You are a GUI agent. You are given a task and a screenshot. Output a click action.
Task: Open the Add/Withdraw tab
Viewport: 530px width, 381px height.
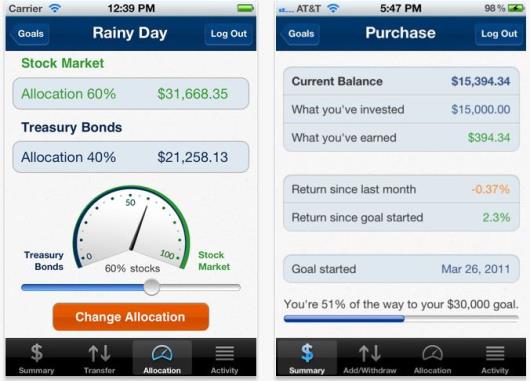tap(370, 358)
